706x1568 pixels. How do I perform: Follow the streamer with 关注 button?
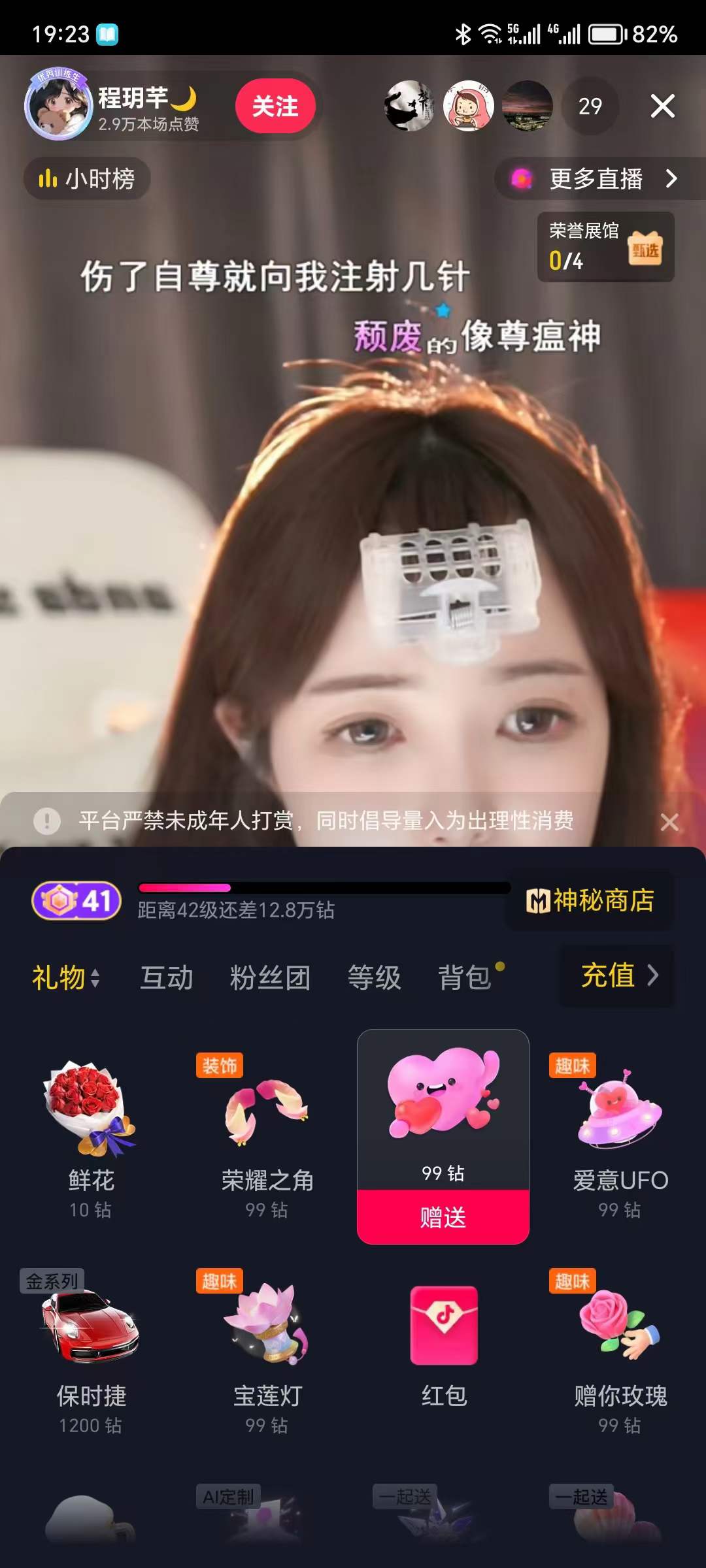pyautogui.click(x=275, y=106)
